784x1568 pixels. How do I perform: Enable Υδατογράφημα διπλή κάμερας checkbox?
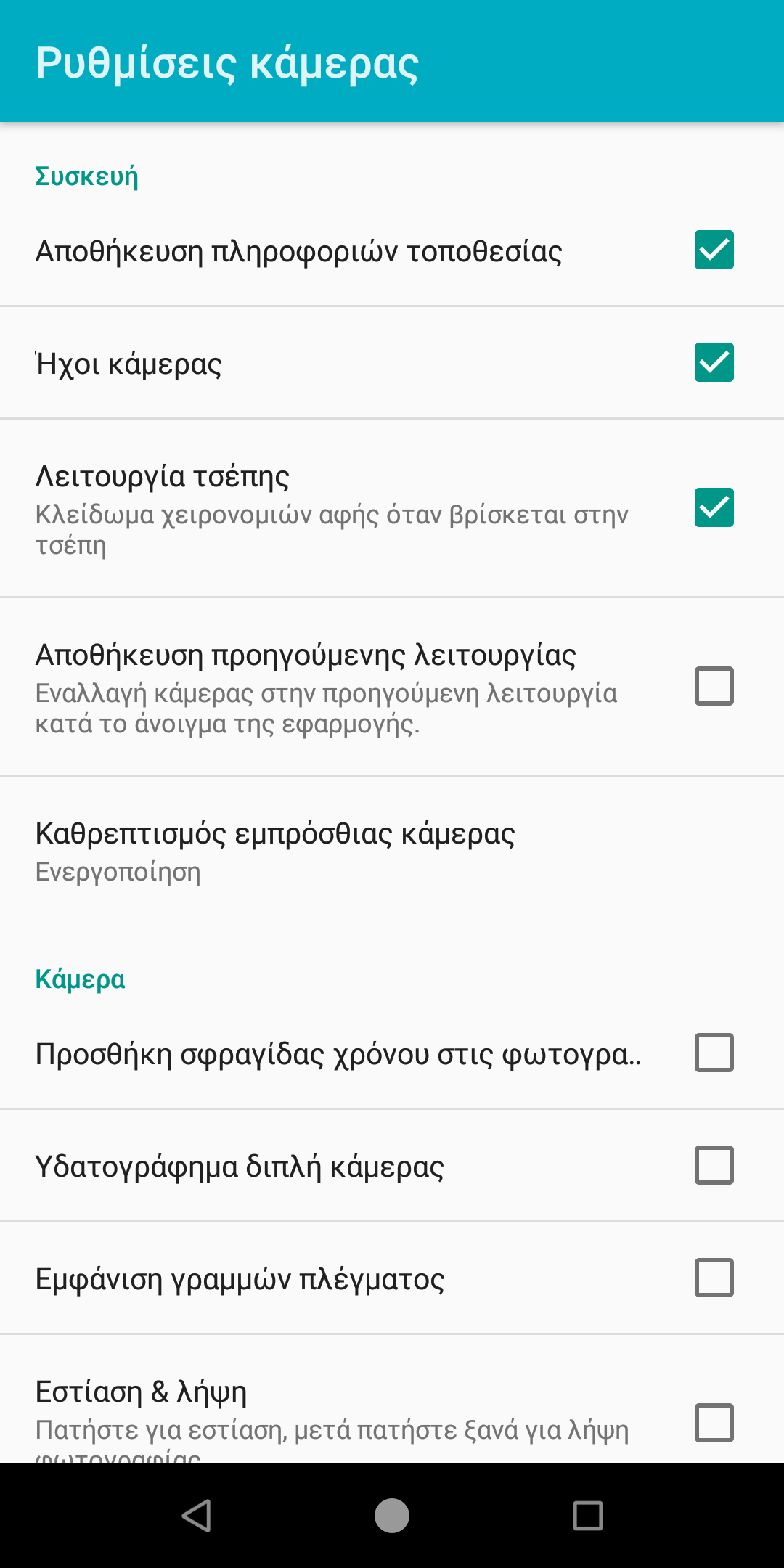click(714, 1165)
